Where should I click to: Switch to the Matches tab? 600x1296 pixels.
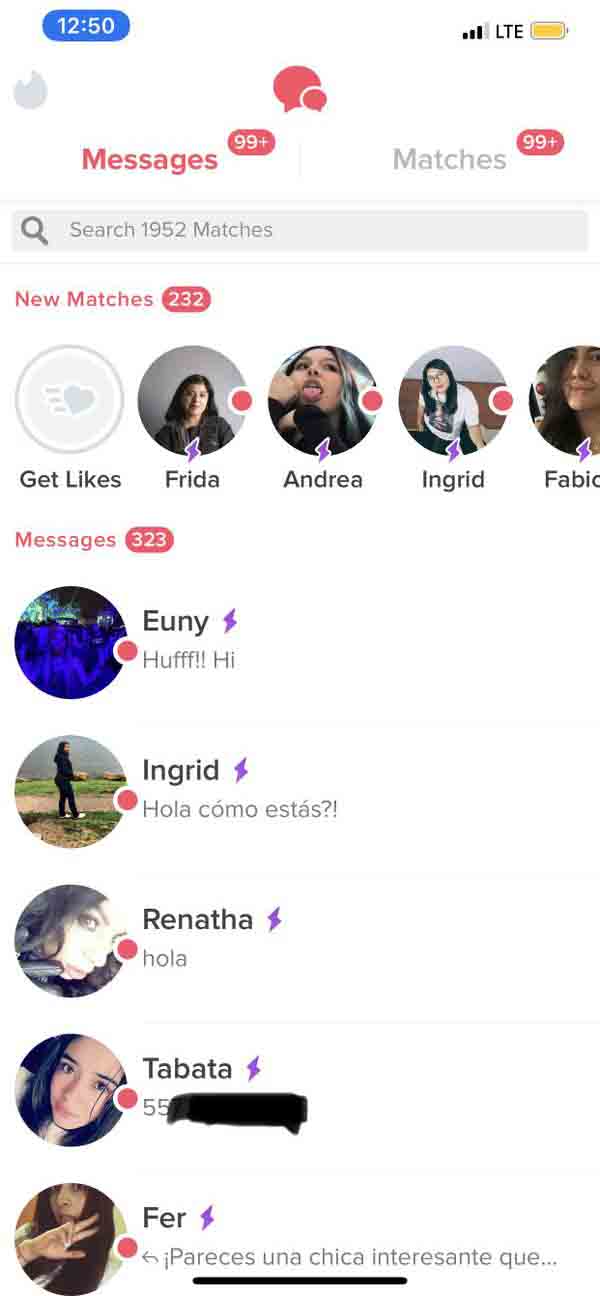tap(450, 159)
